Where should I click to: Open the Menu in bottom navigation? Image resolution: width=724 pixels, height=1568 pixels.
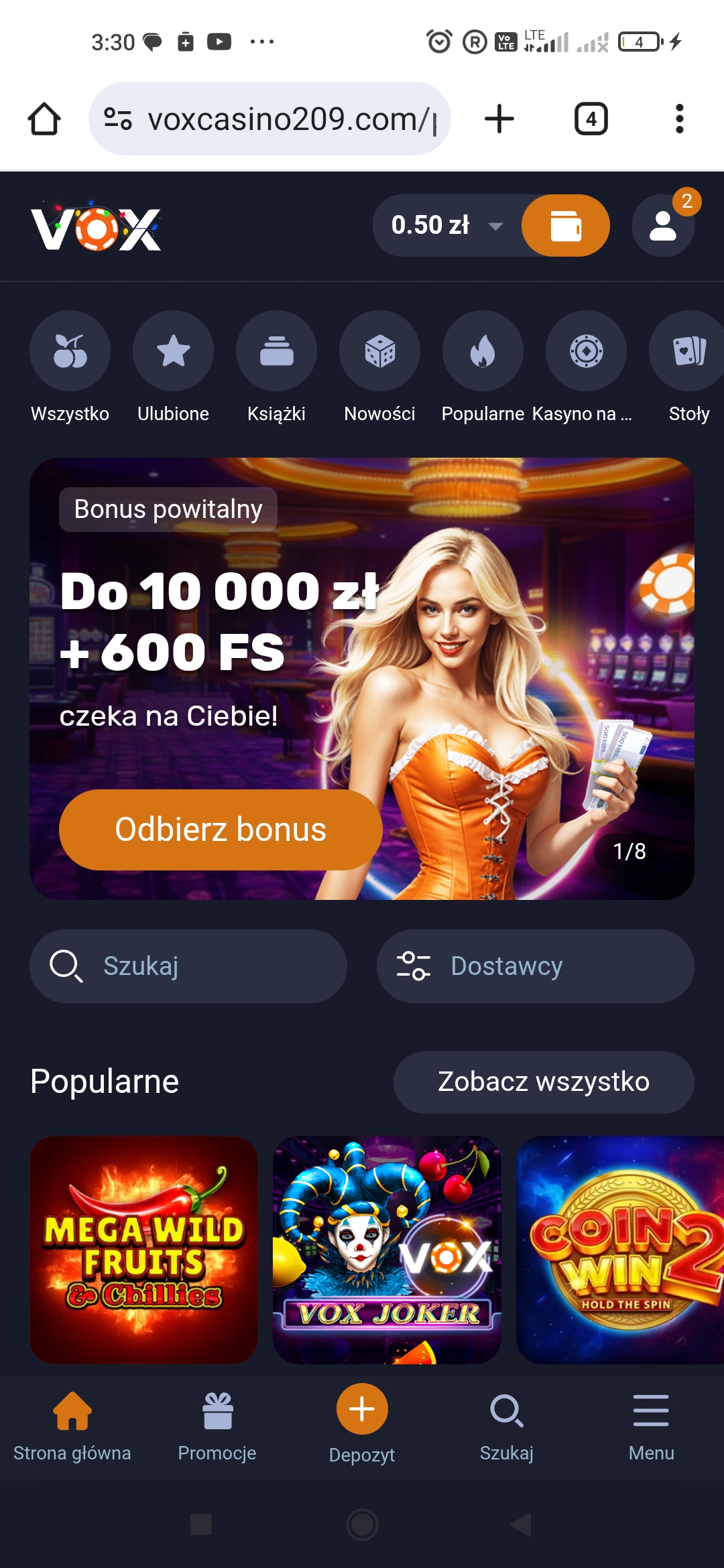point(651,1424)
